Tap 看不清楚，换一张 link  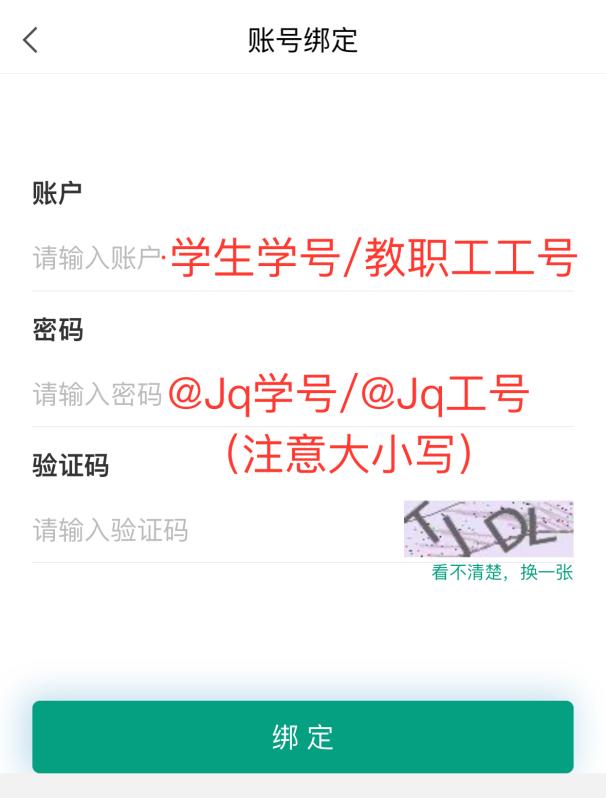(x=502, y=573)
